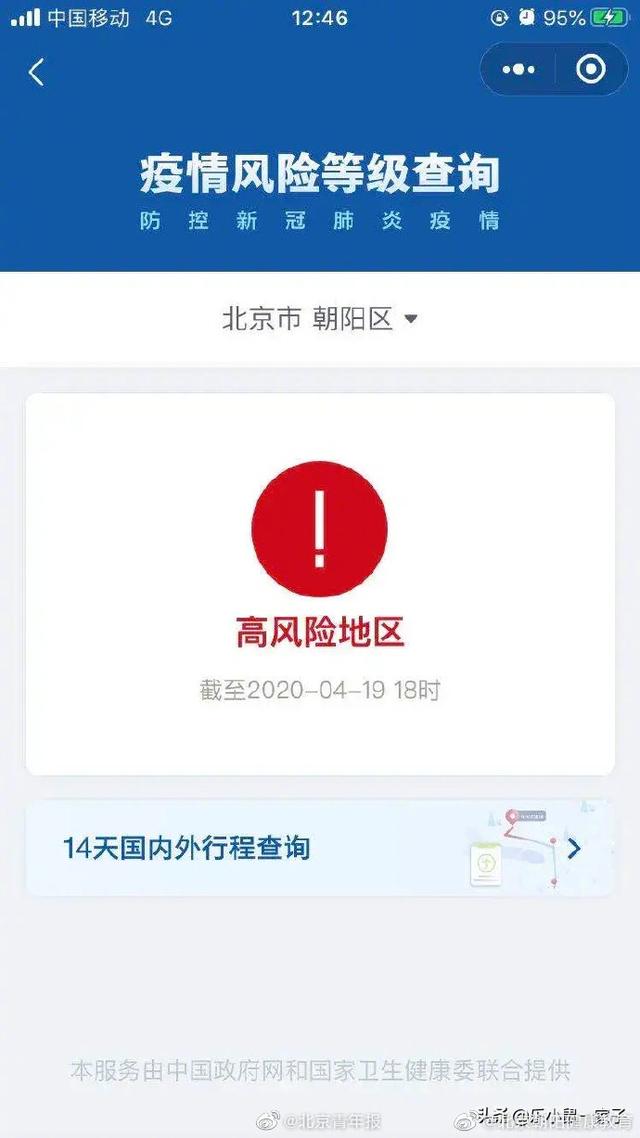640x1138 pixels.
Task: Open 14天国内外行程查询
Action: (x=320, y=848)
